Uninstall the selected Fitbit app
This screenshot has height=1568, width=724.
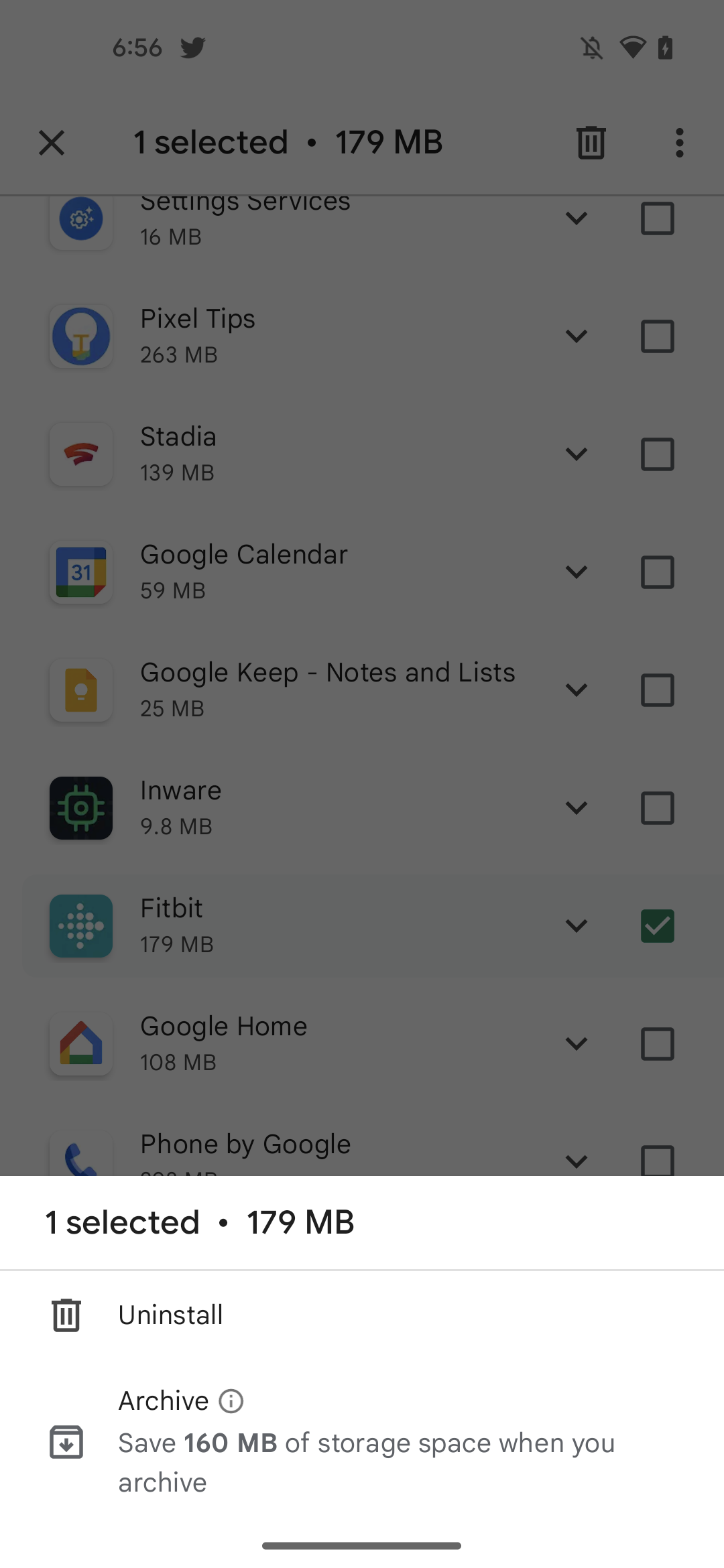[x=170, y=1315]
